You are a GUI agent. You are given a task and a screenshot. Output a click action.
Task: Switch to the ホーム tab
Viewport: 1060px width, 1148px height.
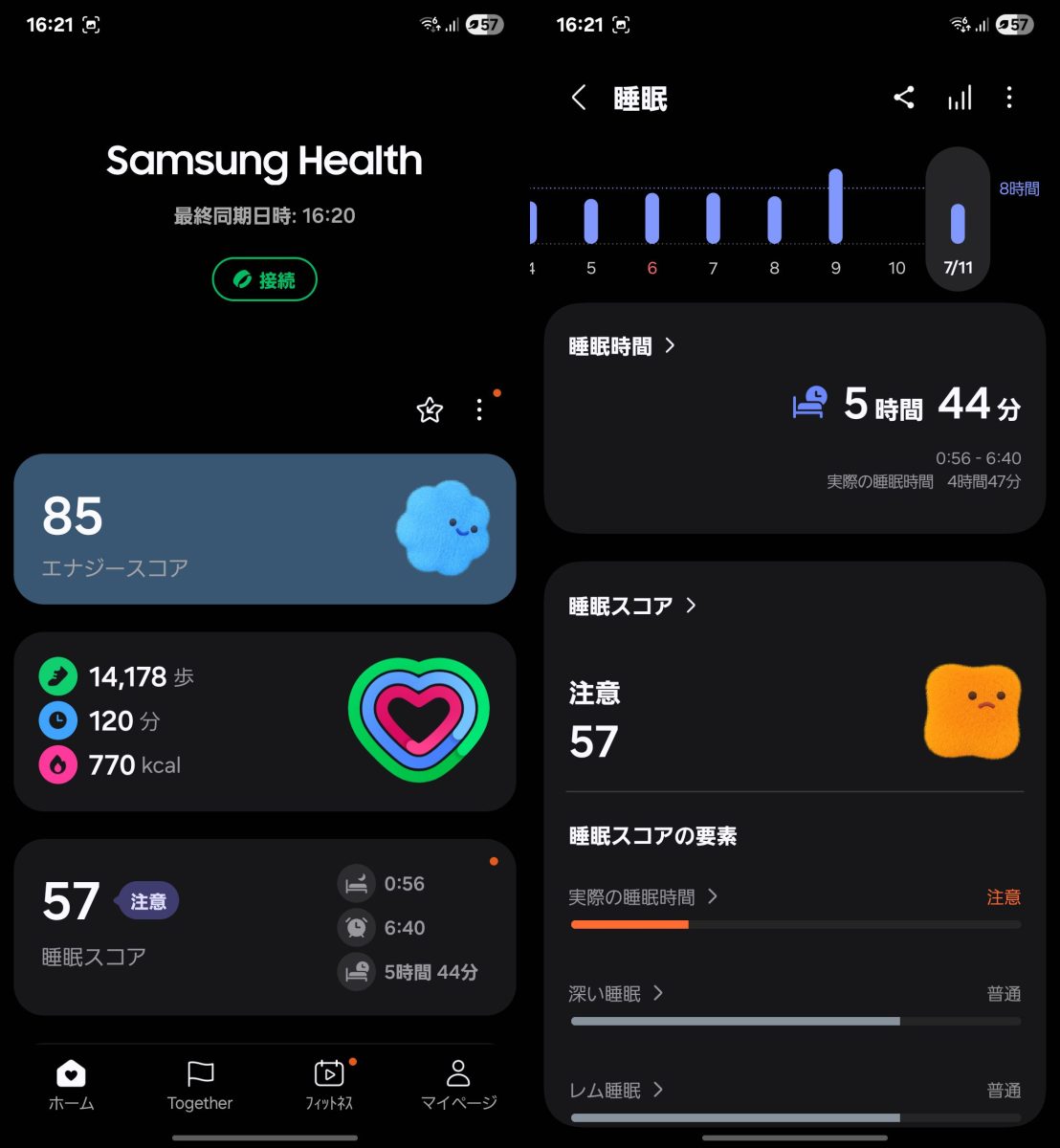pyautogui.click(x=72, y=1085)
